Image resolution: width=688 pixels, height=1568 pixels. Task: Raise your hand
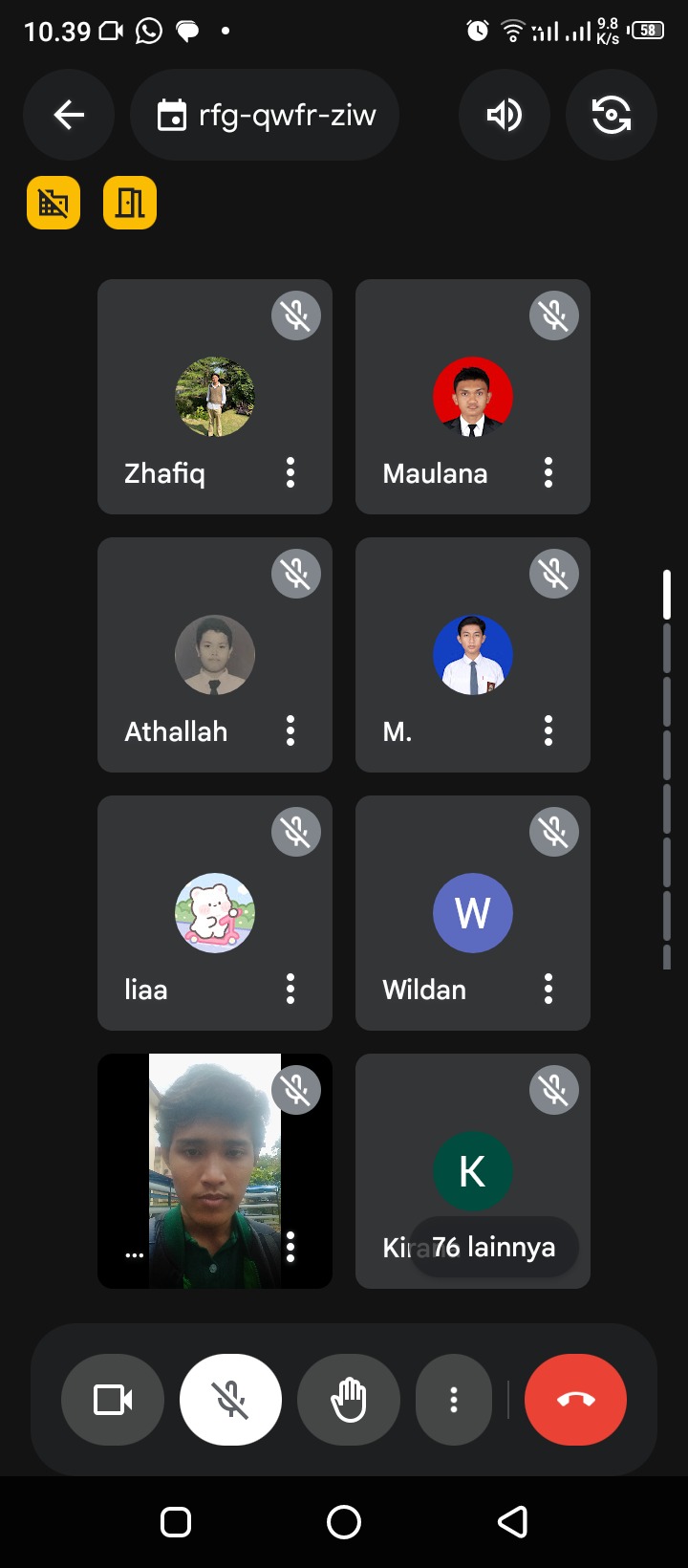pyautogui.click(x=349, y=1400)
